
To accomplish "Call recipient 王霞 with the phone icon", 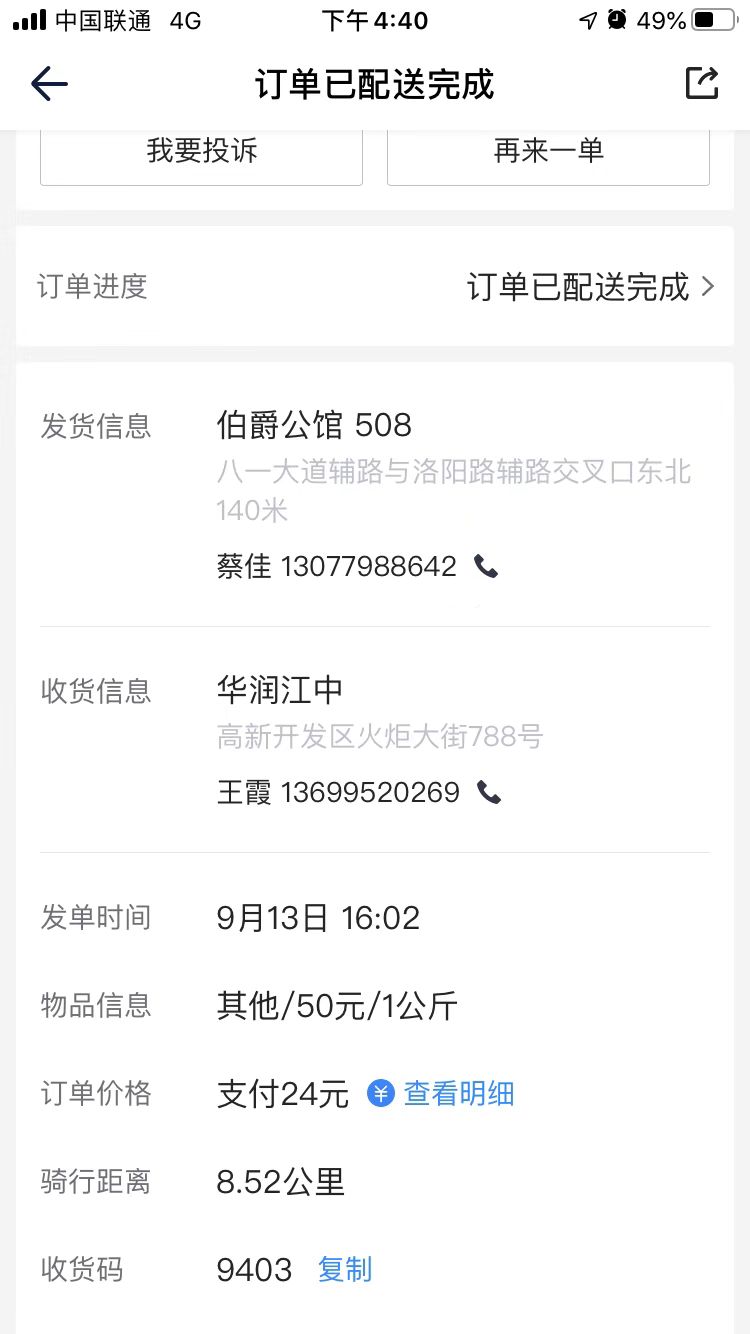I will pyautogui.click(x=489, y=793).
